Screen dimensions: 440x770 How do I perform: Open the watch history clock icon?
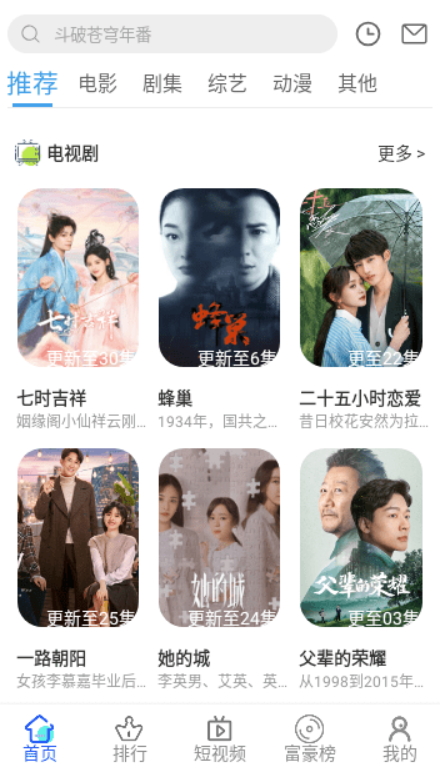[368, 34]
